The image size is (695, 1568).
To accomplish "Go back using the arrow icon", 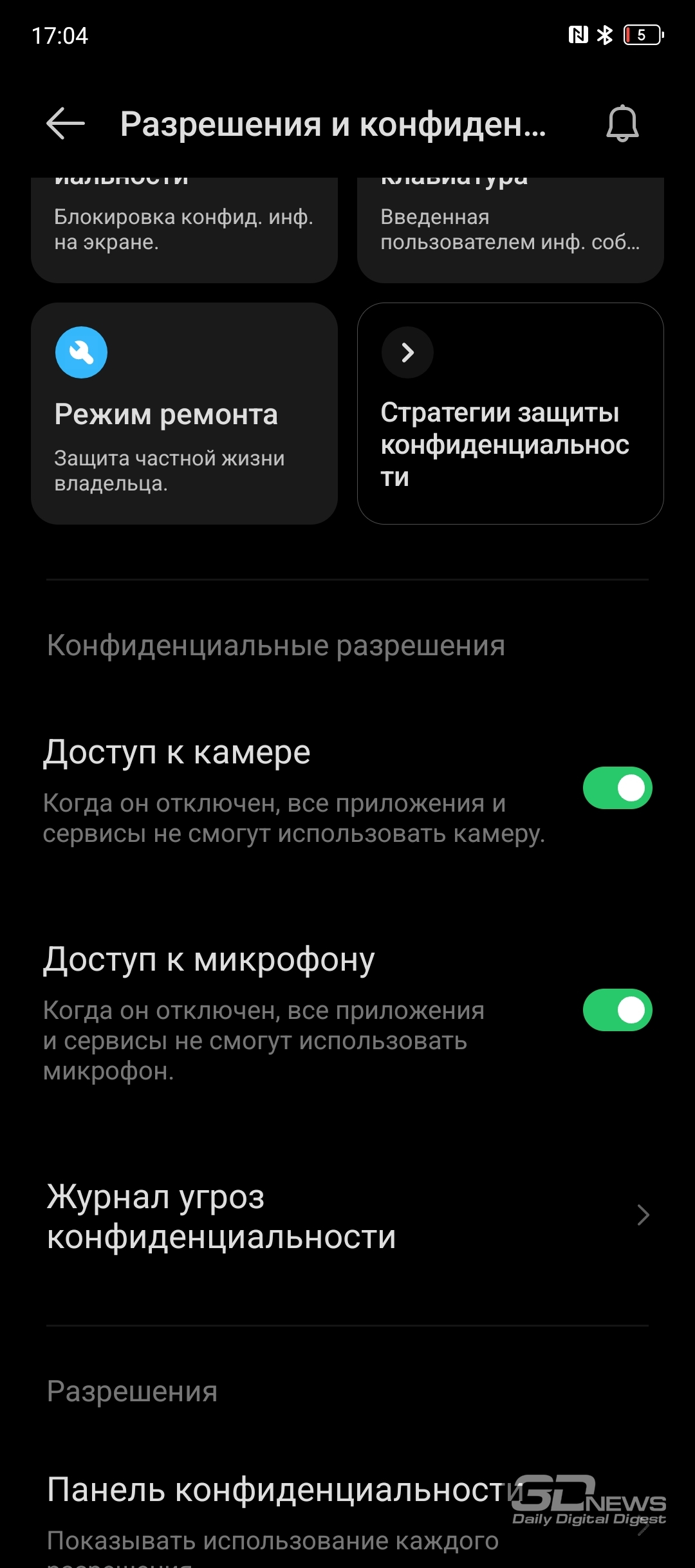I will [x=66, y=124].
